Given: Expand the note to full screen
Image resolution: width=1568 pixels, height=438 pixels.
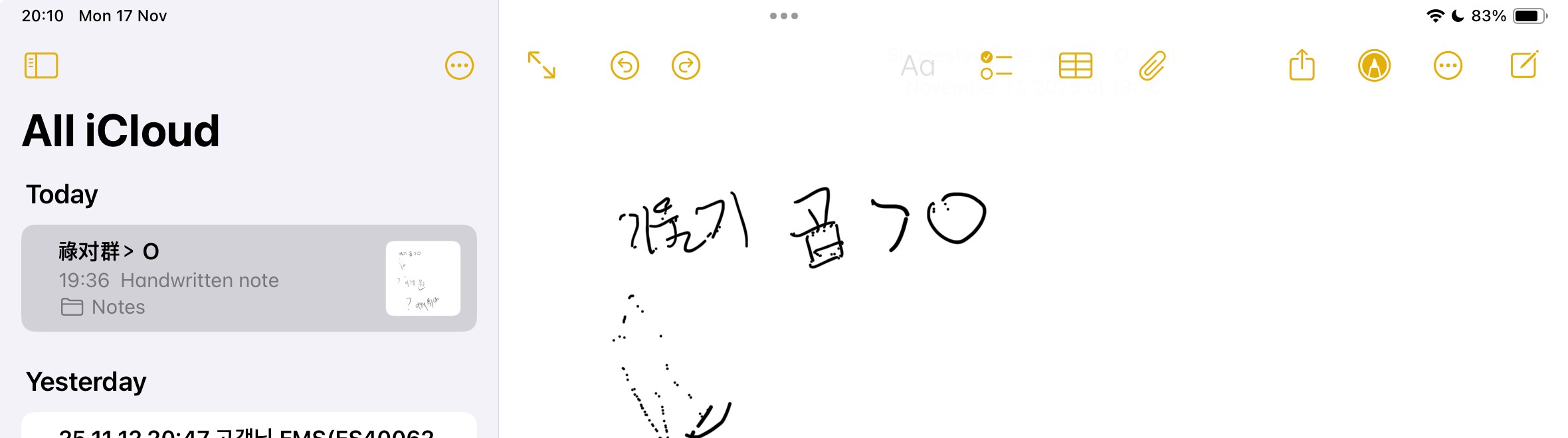Looking at the screenshot, I should point(541,66).
